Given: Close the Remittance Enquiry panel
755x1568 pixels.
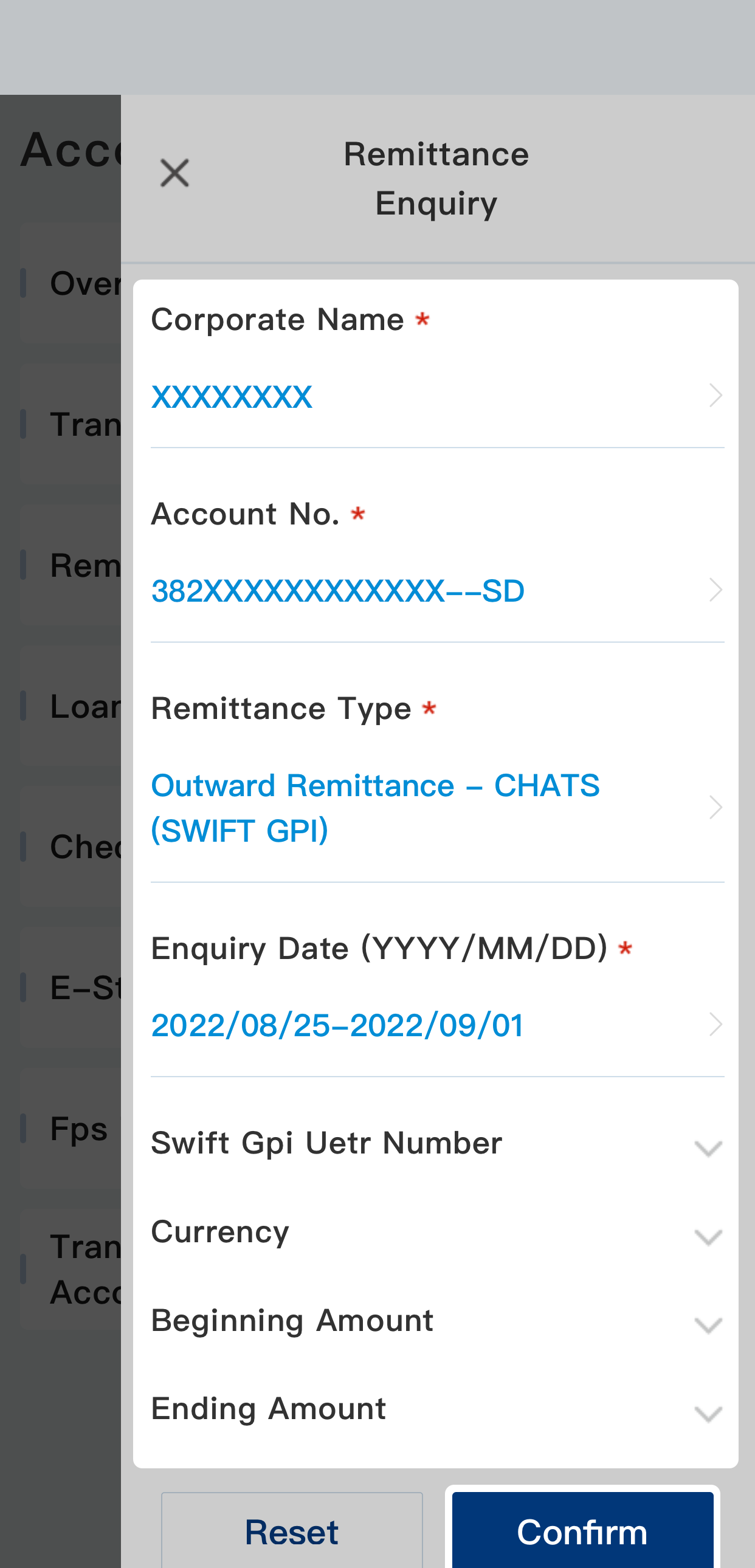Looking at the screenshot, I should pyautogui.click(x=174, y=173).
